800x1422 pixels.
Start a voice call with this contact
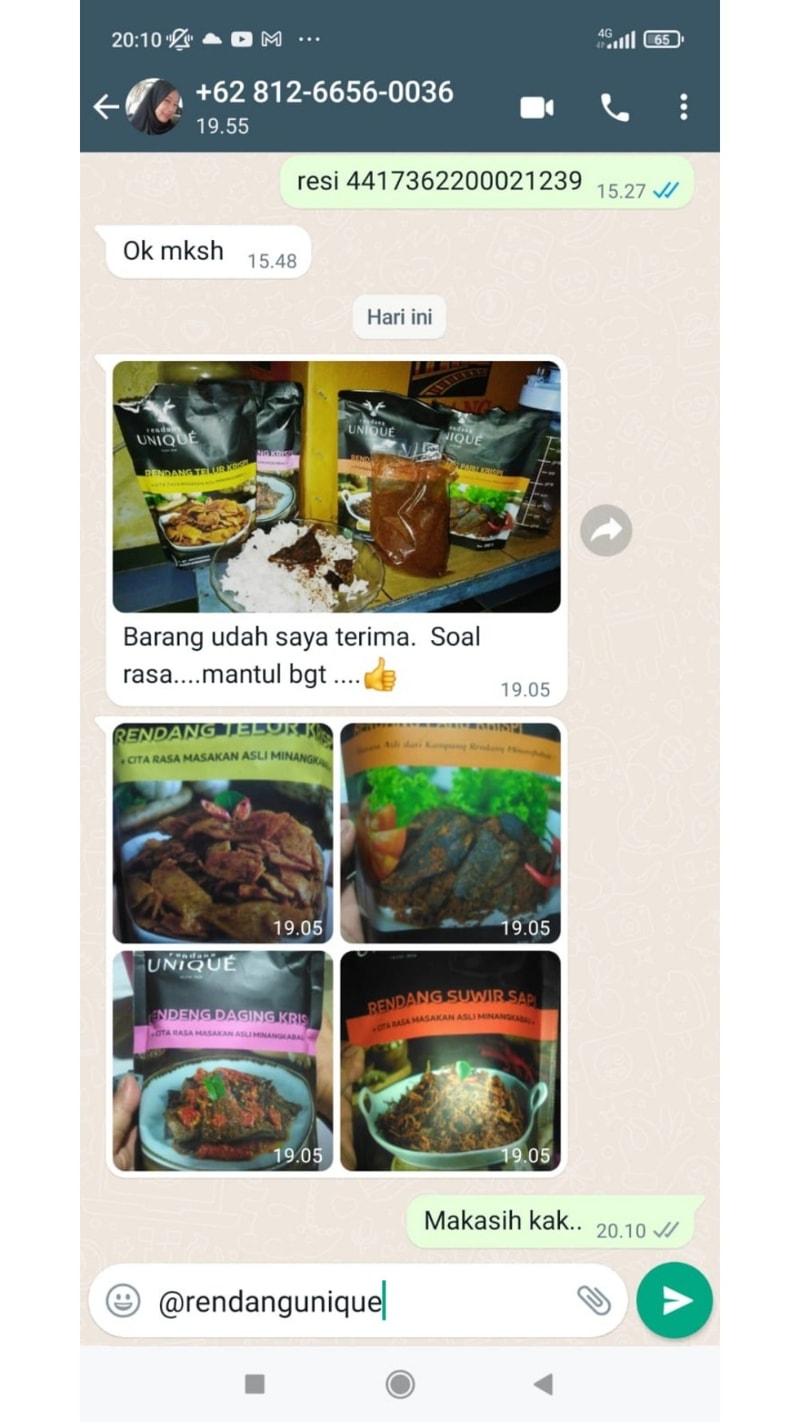coord(614,107)
